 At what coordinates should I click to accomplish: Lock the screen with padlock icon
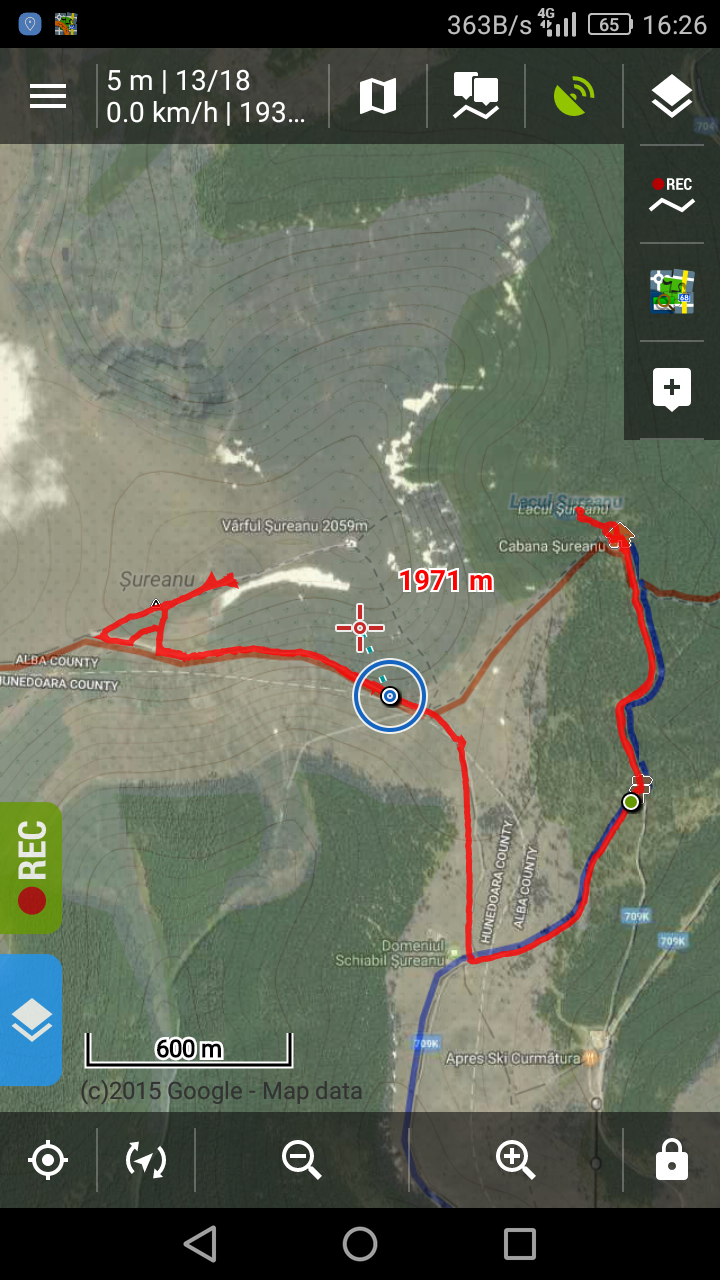coord(671,1160)
